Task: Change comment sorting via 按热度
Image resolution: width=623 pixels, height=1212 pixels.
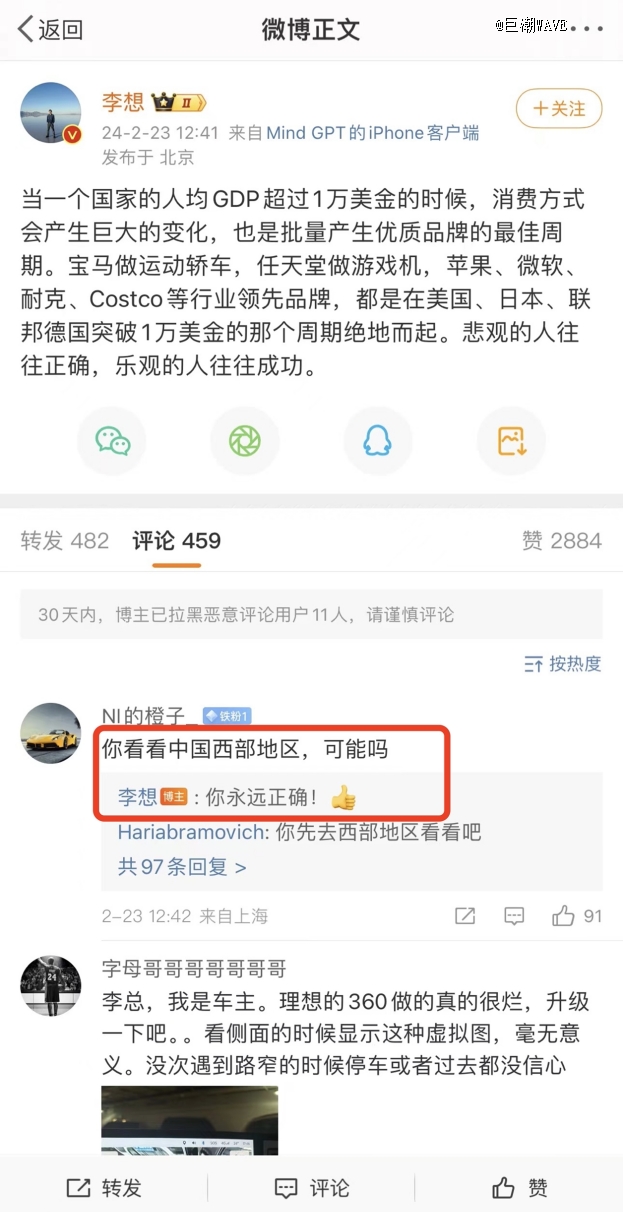Action: pos(563,664)
